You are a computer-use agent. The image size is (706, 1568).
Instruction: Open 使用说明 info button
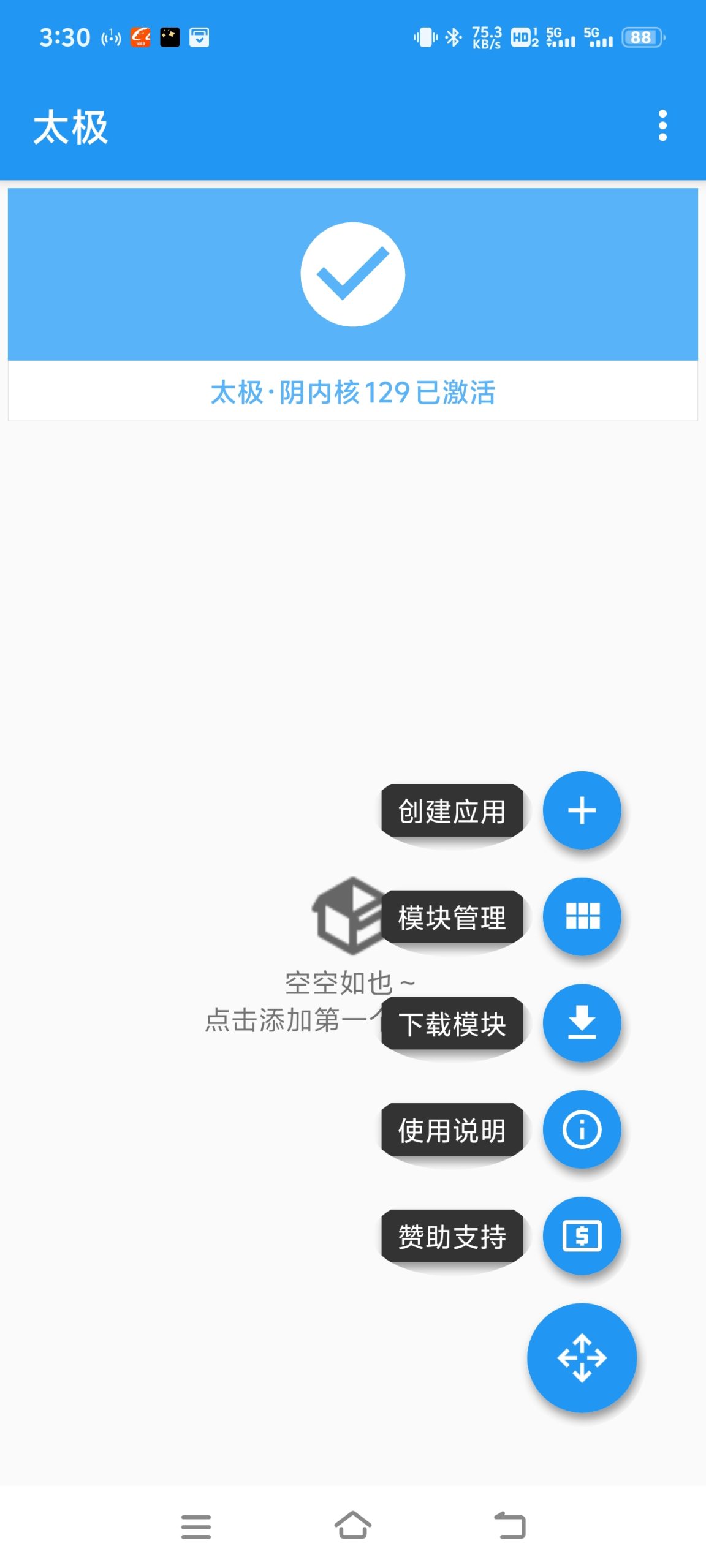click(x=582, y=1129)
